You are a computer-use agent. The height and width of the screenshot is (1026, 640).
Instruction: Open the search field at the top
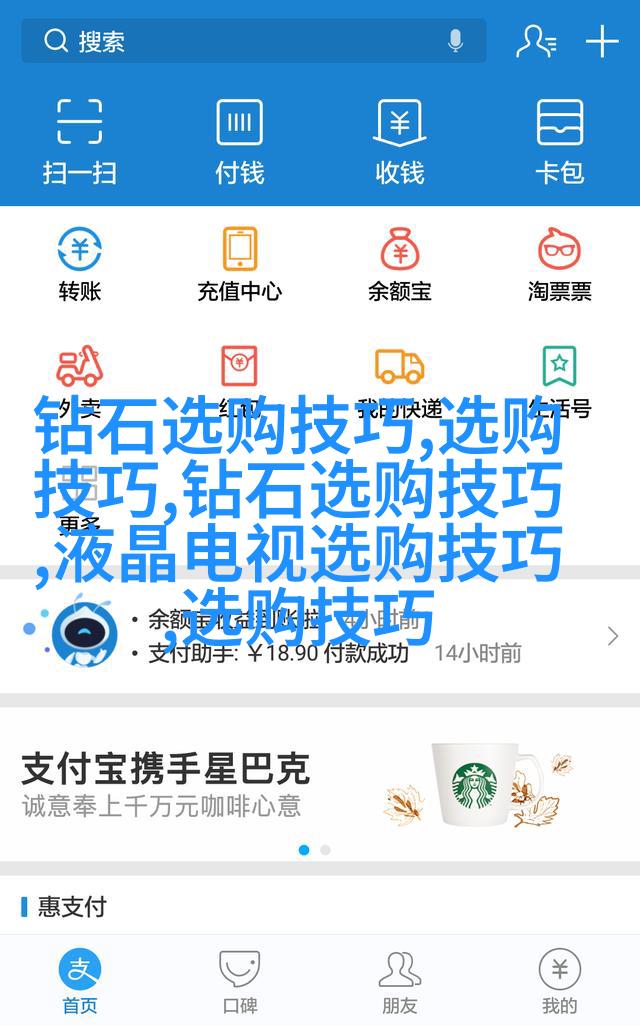point(240,41)
